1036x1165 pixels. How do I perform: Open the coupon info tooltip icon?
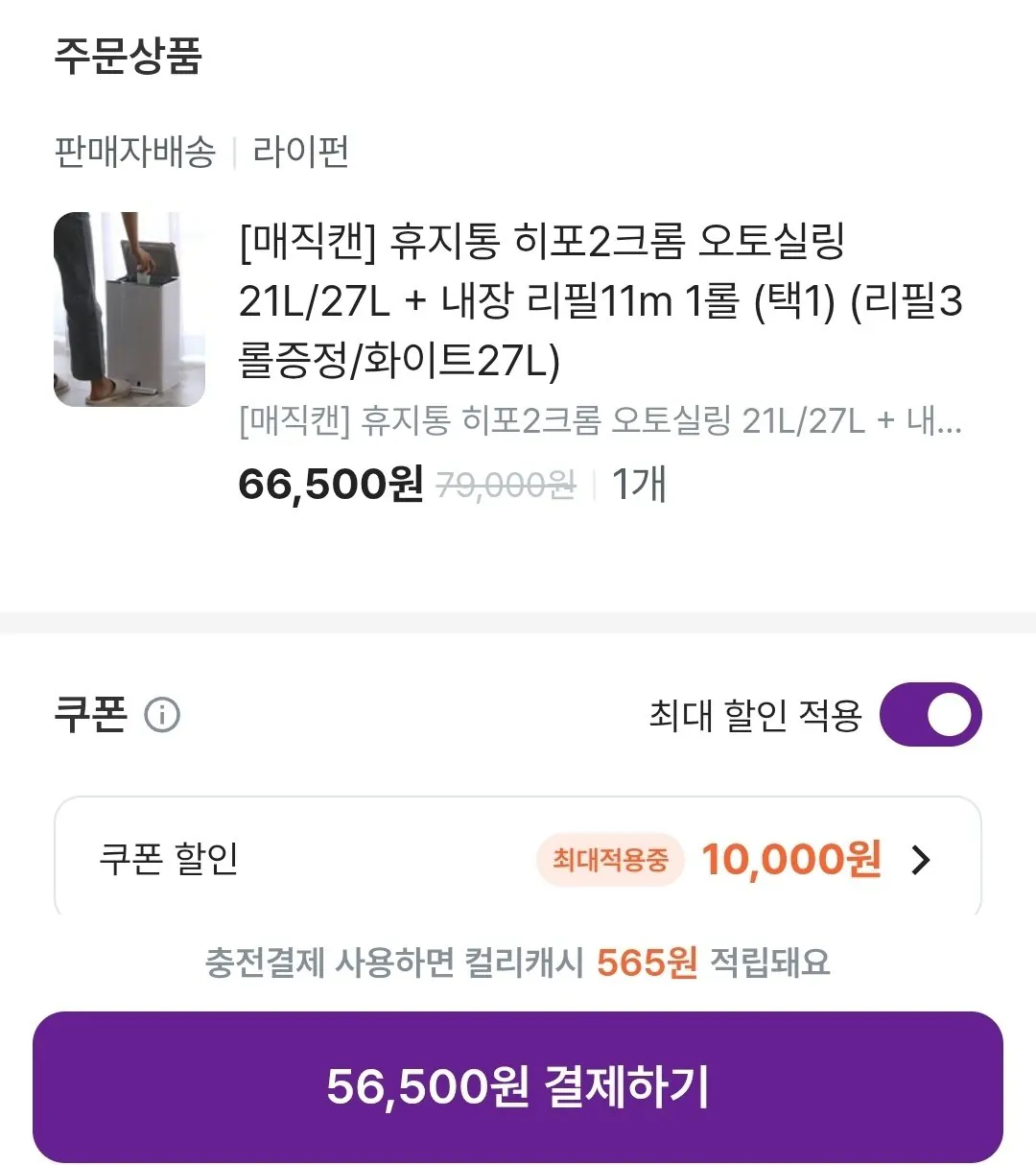tap(161, 714)
